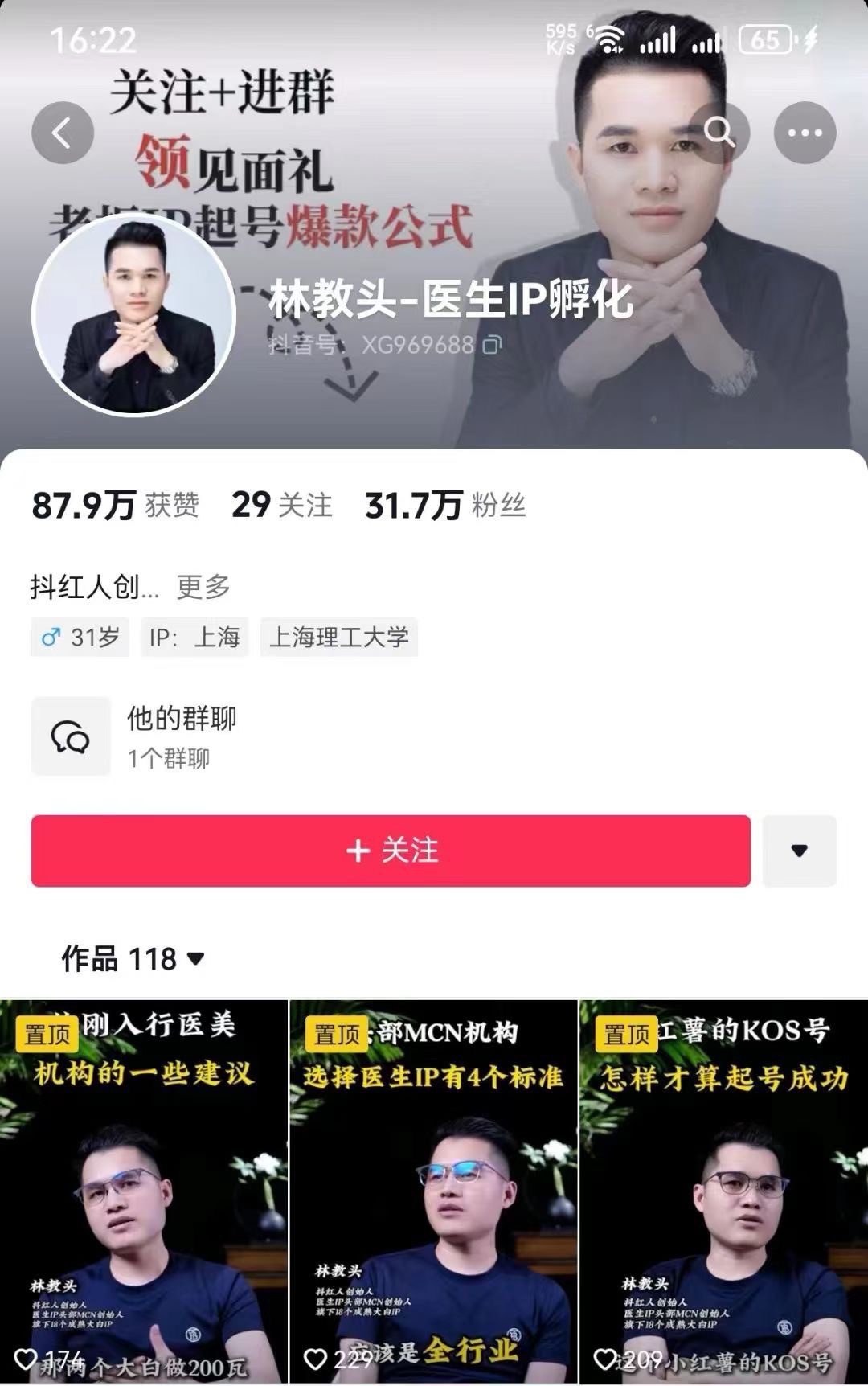
Task: Tap the male gender 31岁 tag
Action: 78,637
